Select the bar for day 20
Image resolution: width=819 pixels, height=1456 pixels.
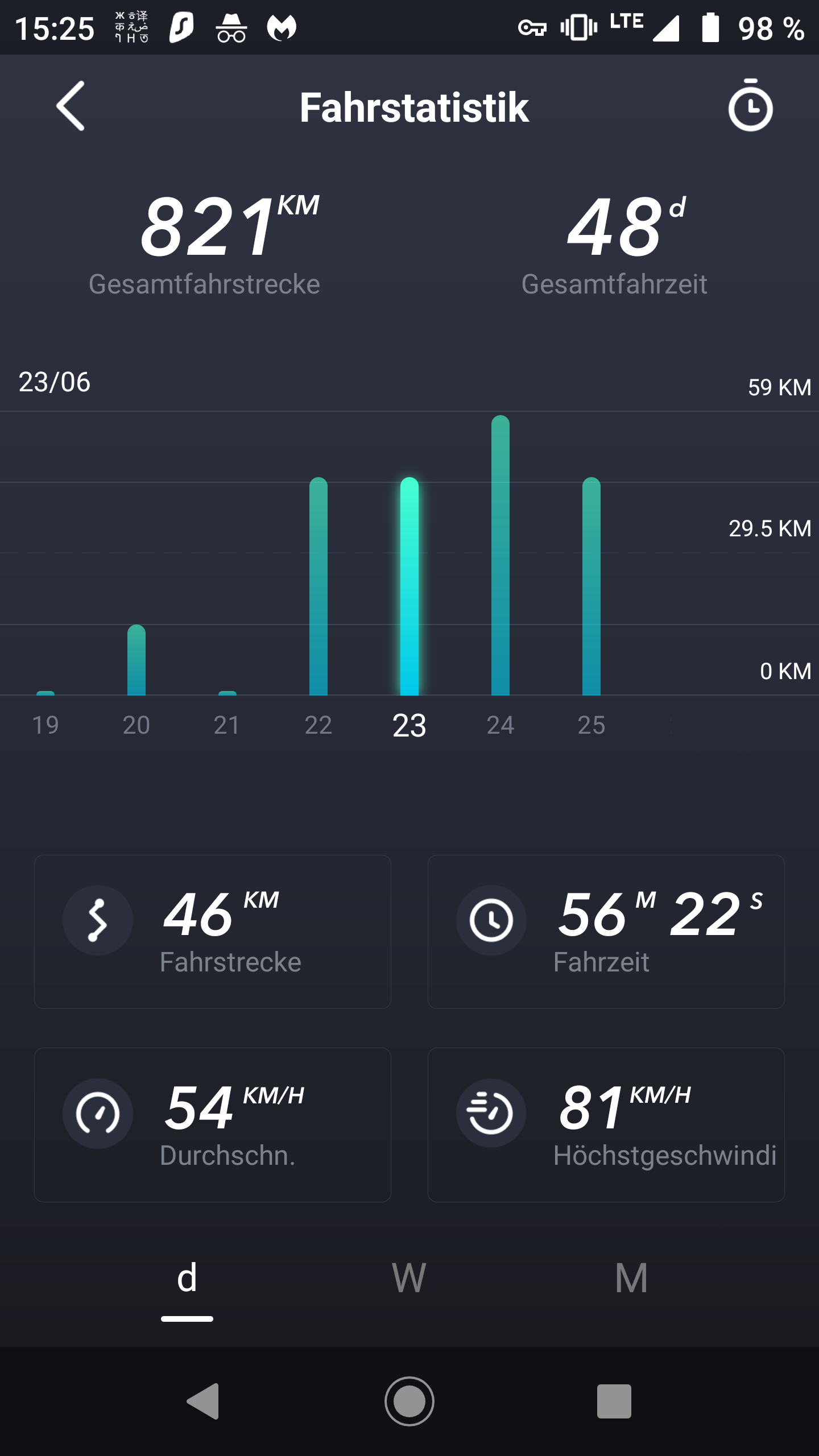(136, 660)
